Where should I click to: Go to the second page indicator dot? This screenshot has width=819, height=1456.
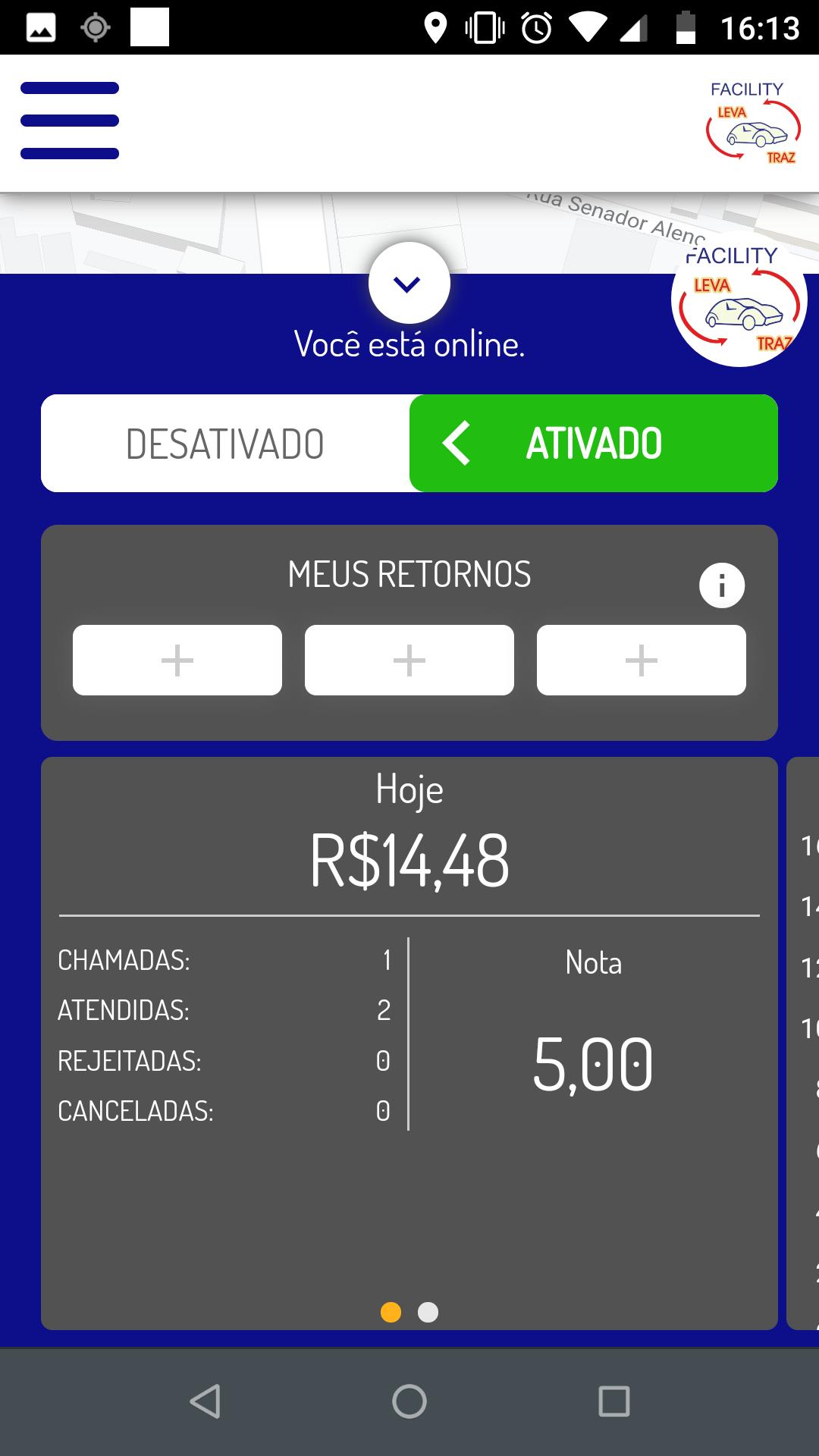pyautogui.click(x=428, y=1312)
